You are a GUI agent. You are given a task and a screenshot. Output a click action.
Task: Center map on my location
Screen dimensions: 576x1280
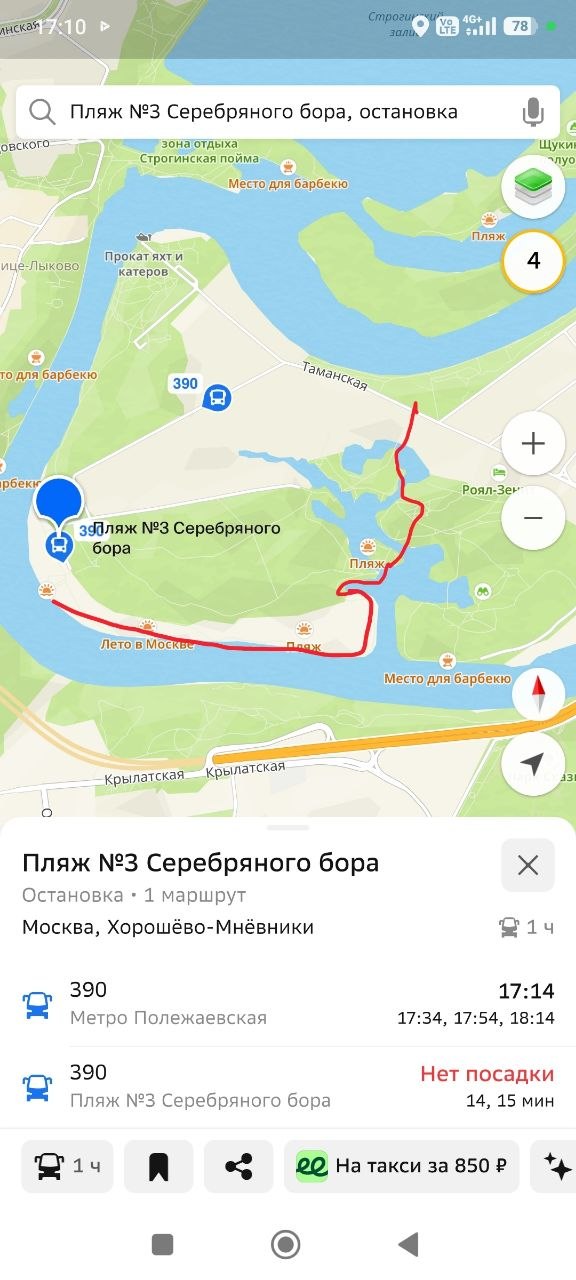pos(533,764)
